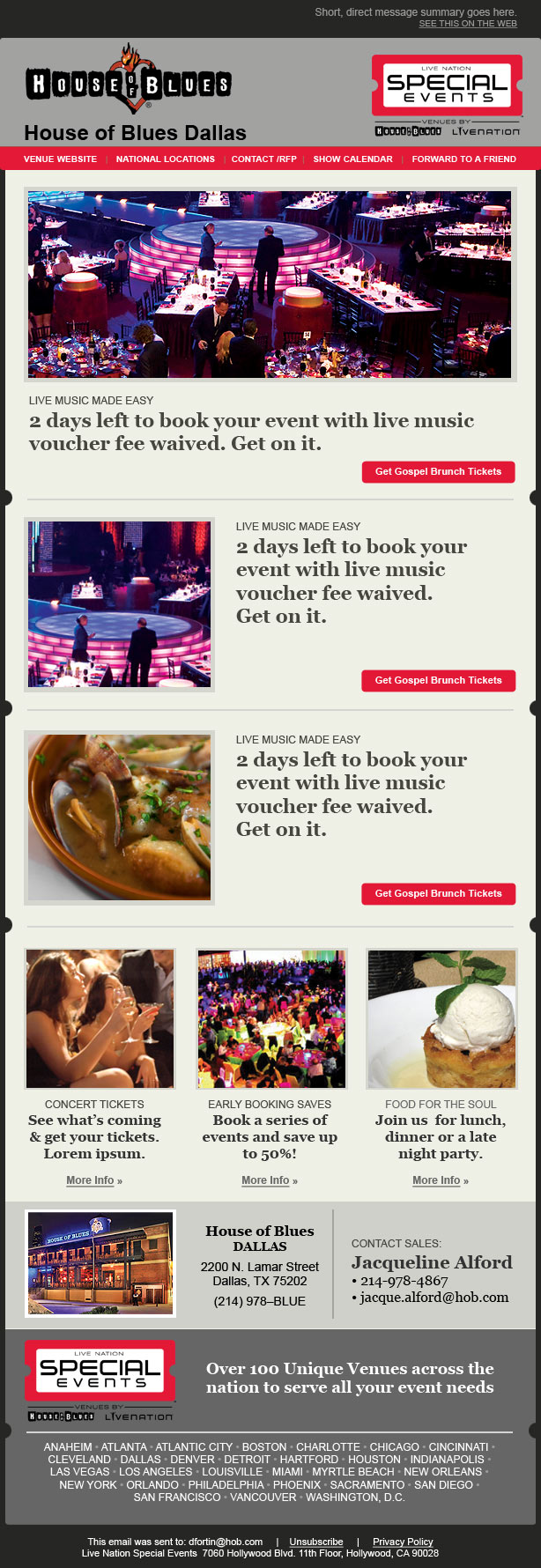The height and width of the screenshot is (1568, 541).
Task: Open the See This On The Web link
Action: 467,24
